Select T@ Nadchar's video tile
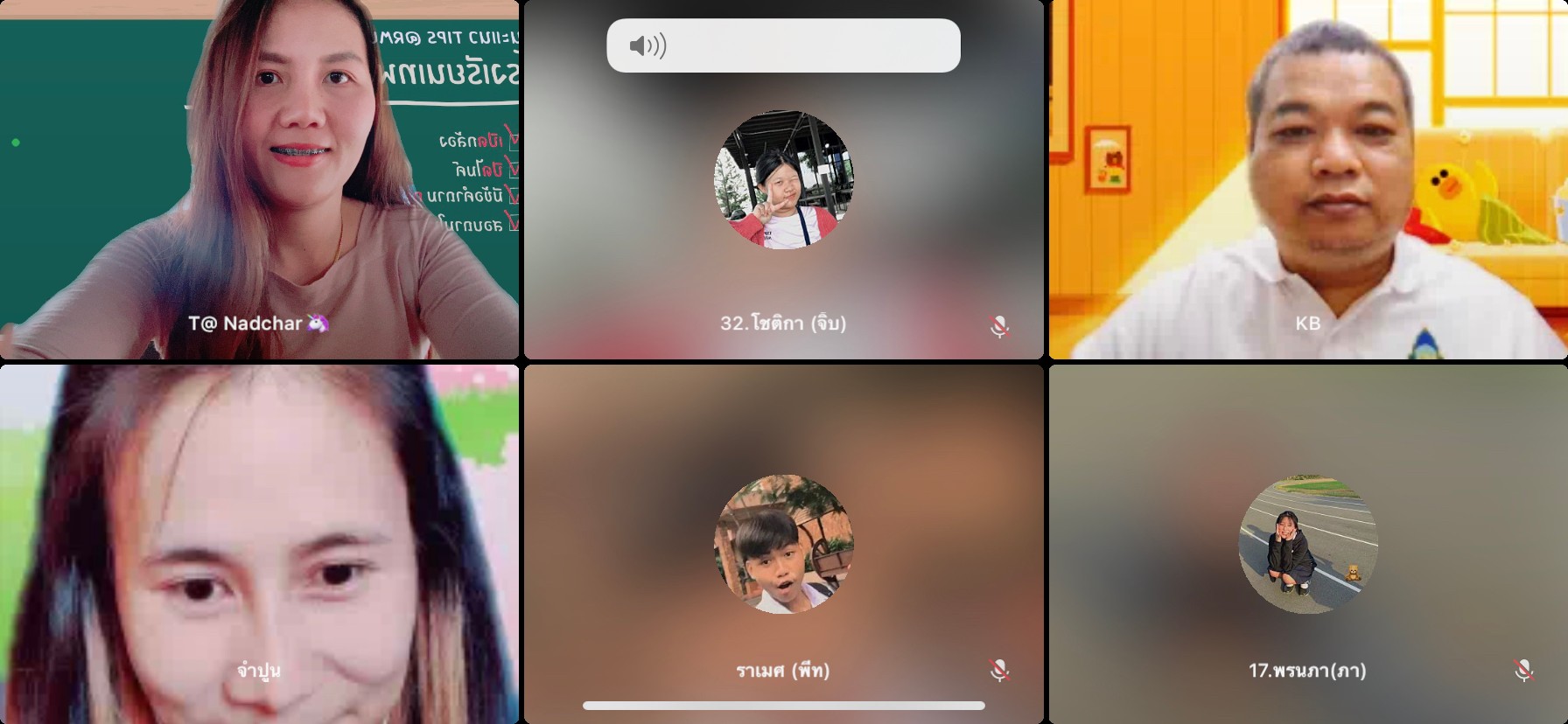Viewport: 1568px width, 724px height. 259,179
